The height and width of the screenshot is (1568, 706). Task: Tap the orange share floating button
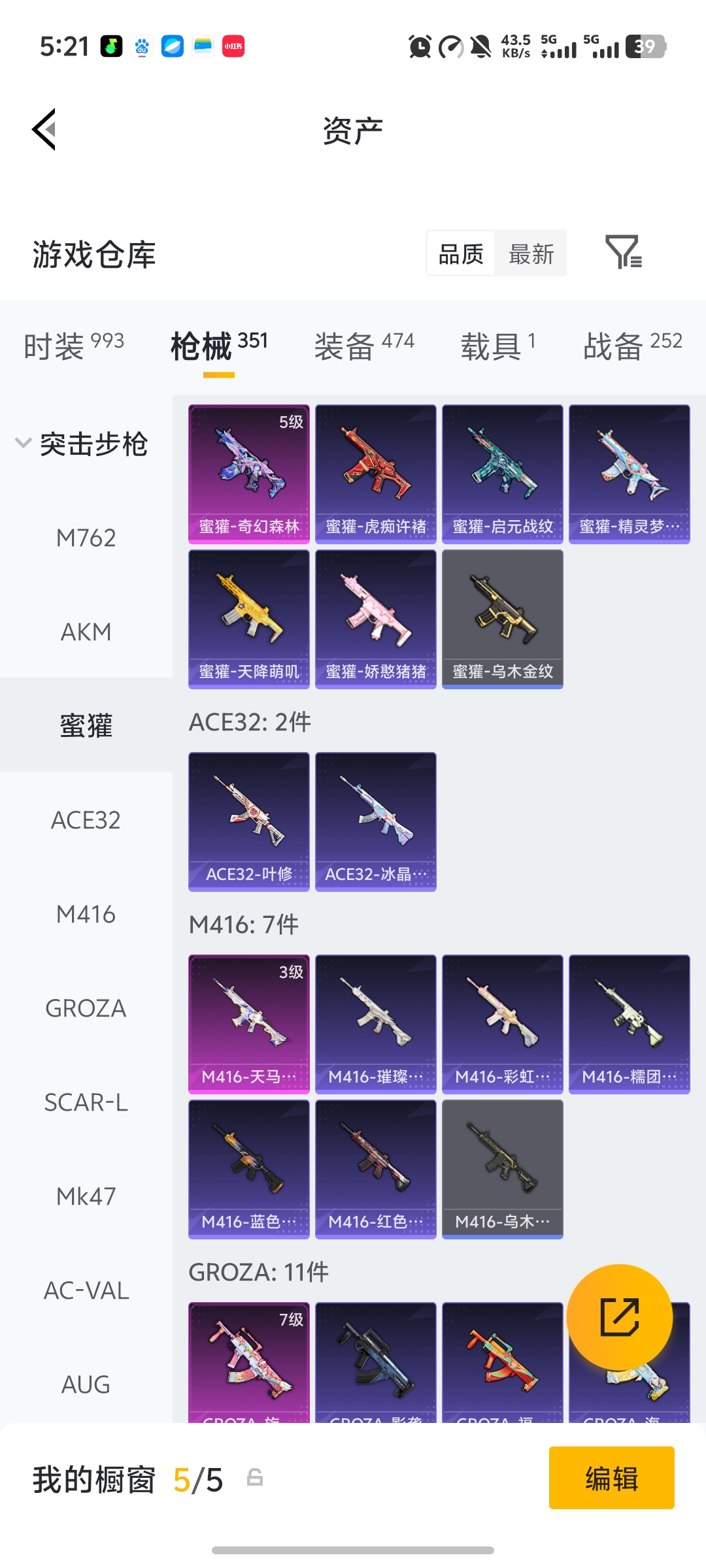(x=619, y=1317)
